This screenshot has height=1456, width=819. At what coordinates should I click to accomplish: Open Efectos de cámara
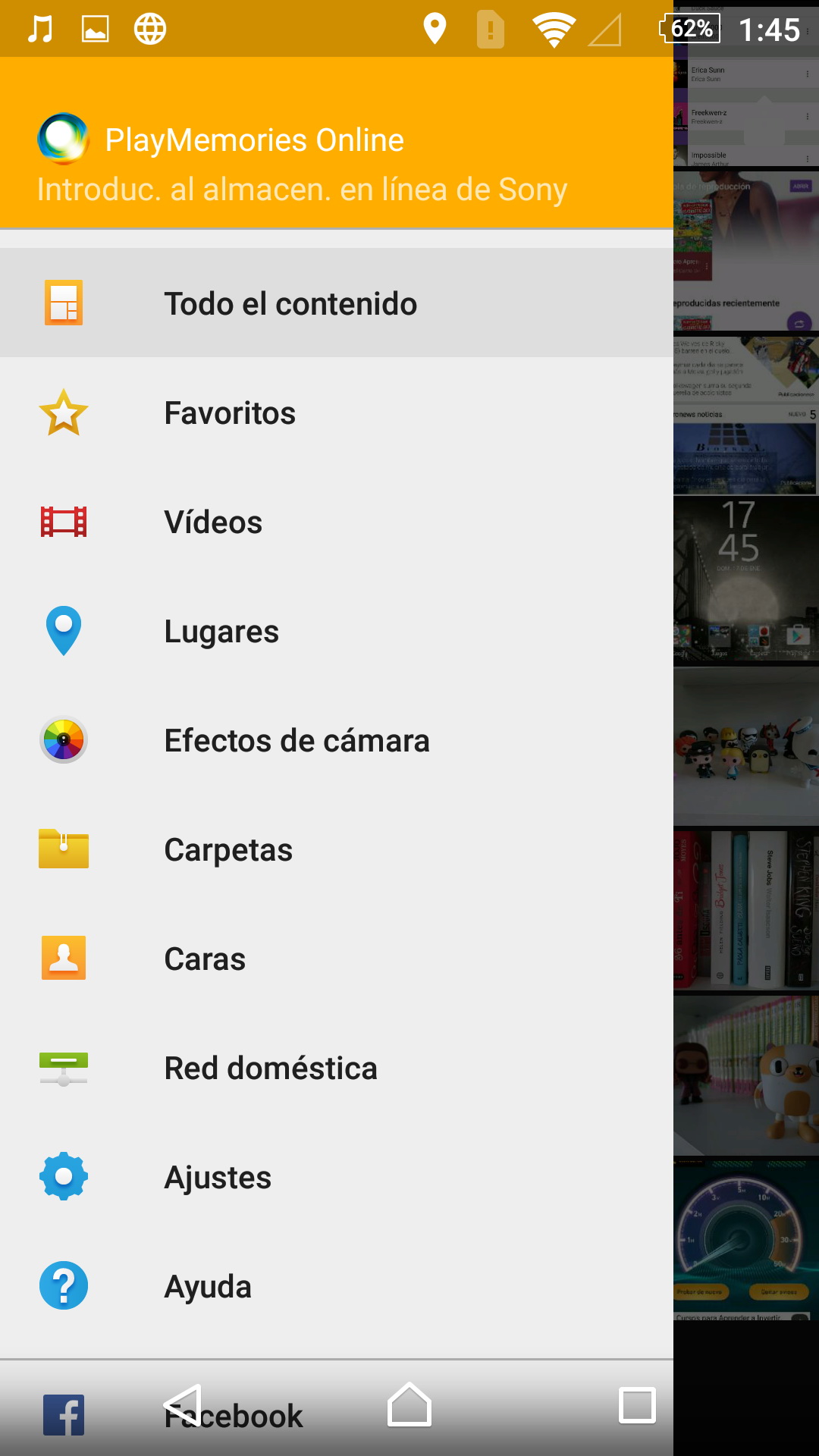point(336,741)
